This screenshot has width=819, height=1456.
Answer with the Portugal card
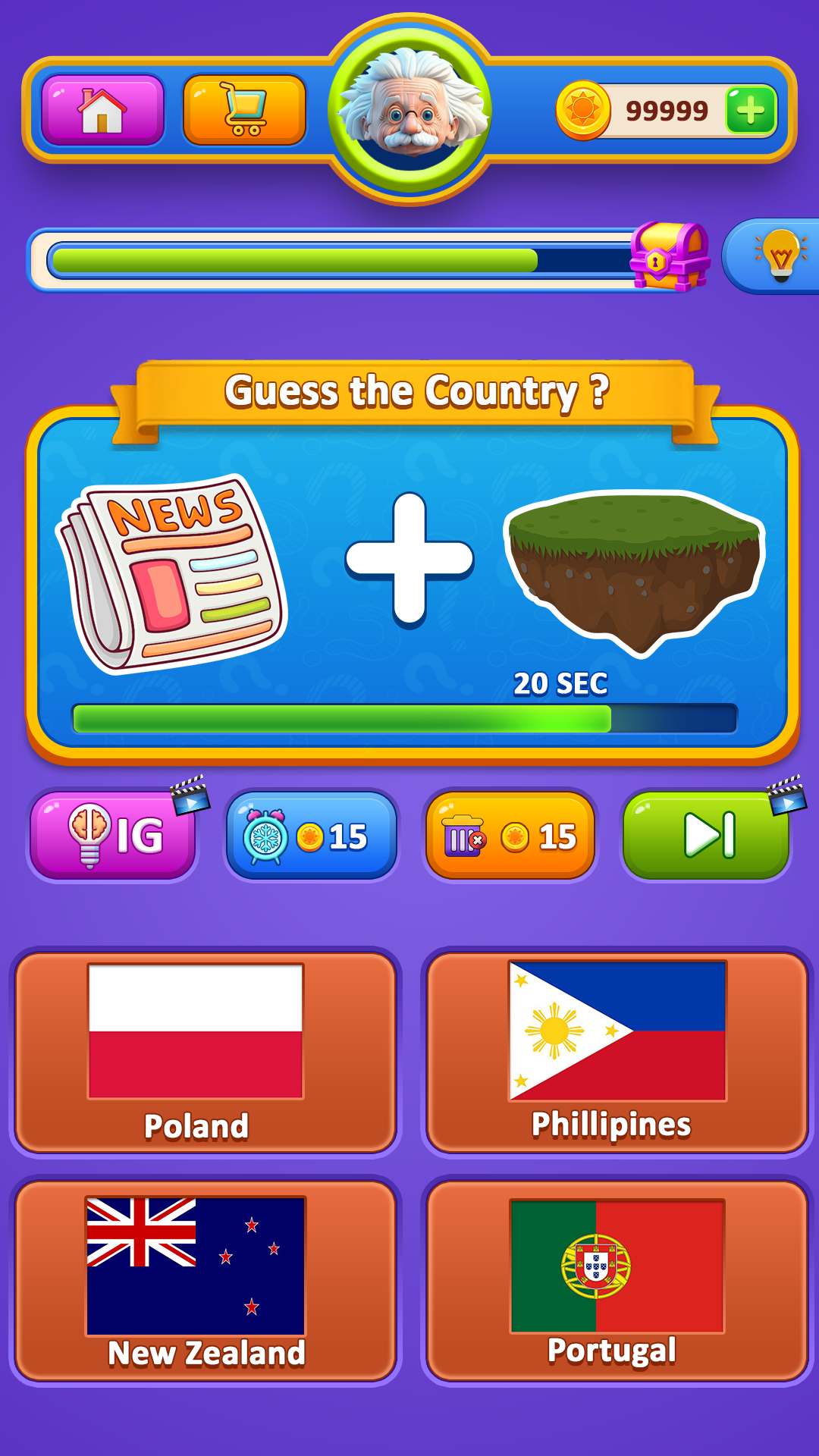[616, 1280]
